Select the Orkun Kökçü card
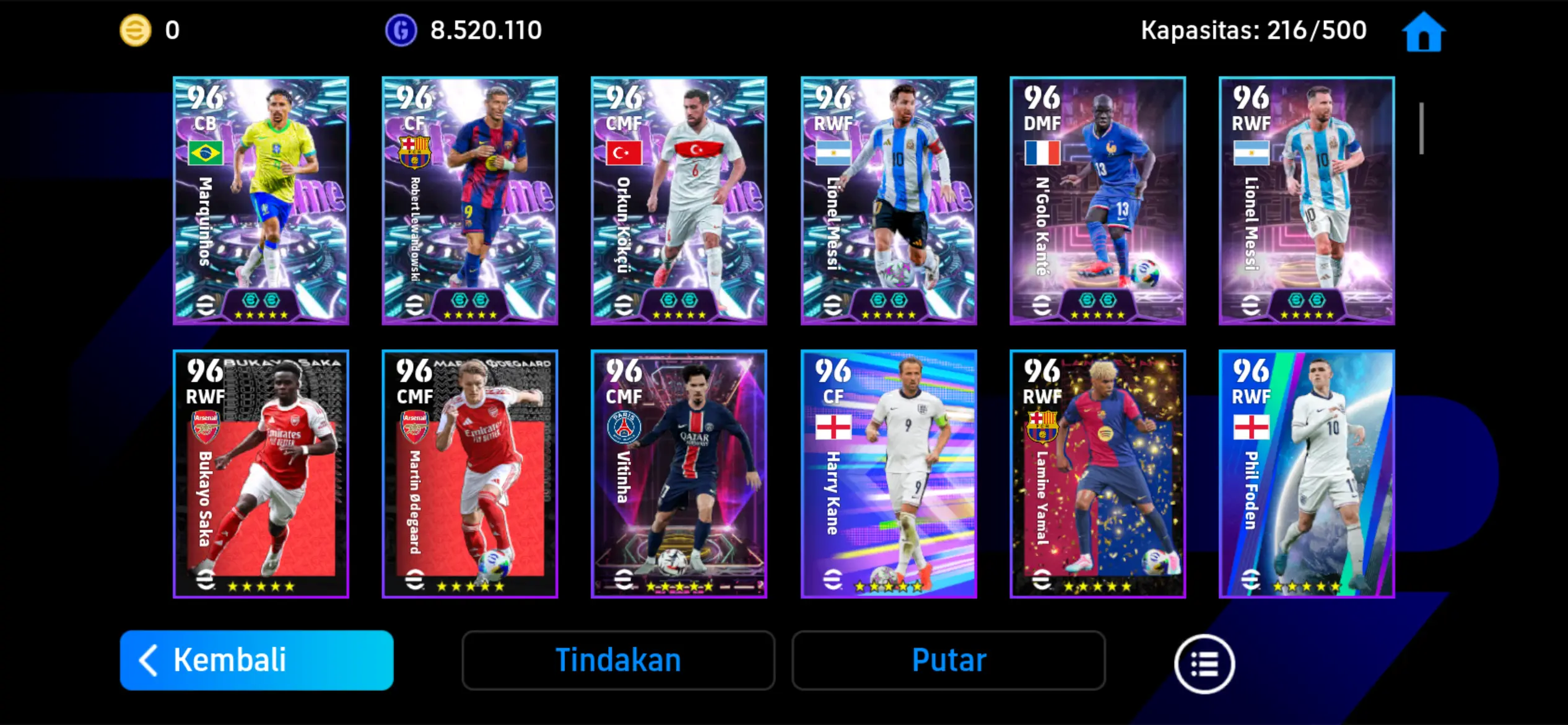The width and height of the screenshot is (1568, 725). pyautogui.click(x=679, y=201)
